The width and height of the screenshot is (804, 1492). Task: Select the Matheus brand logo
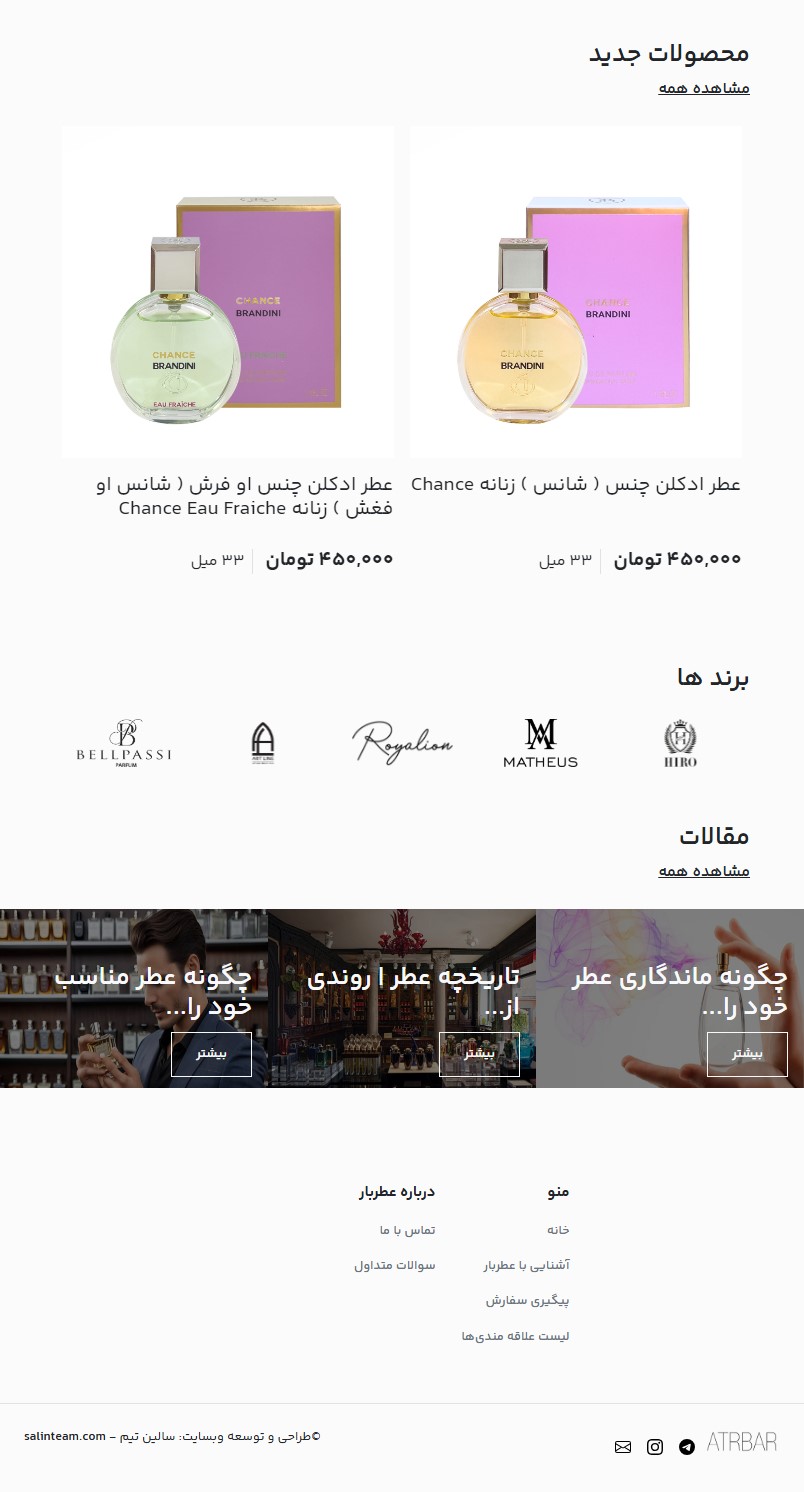coord(540,743)
